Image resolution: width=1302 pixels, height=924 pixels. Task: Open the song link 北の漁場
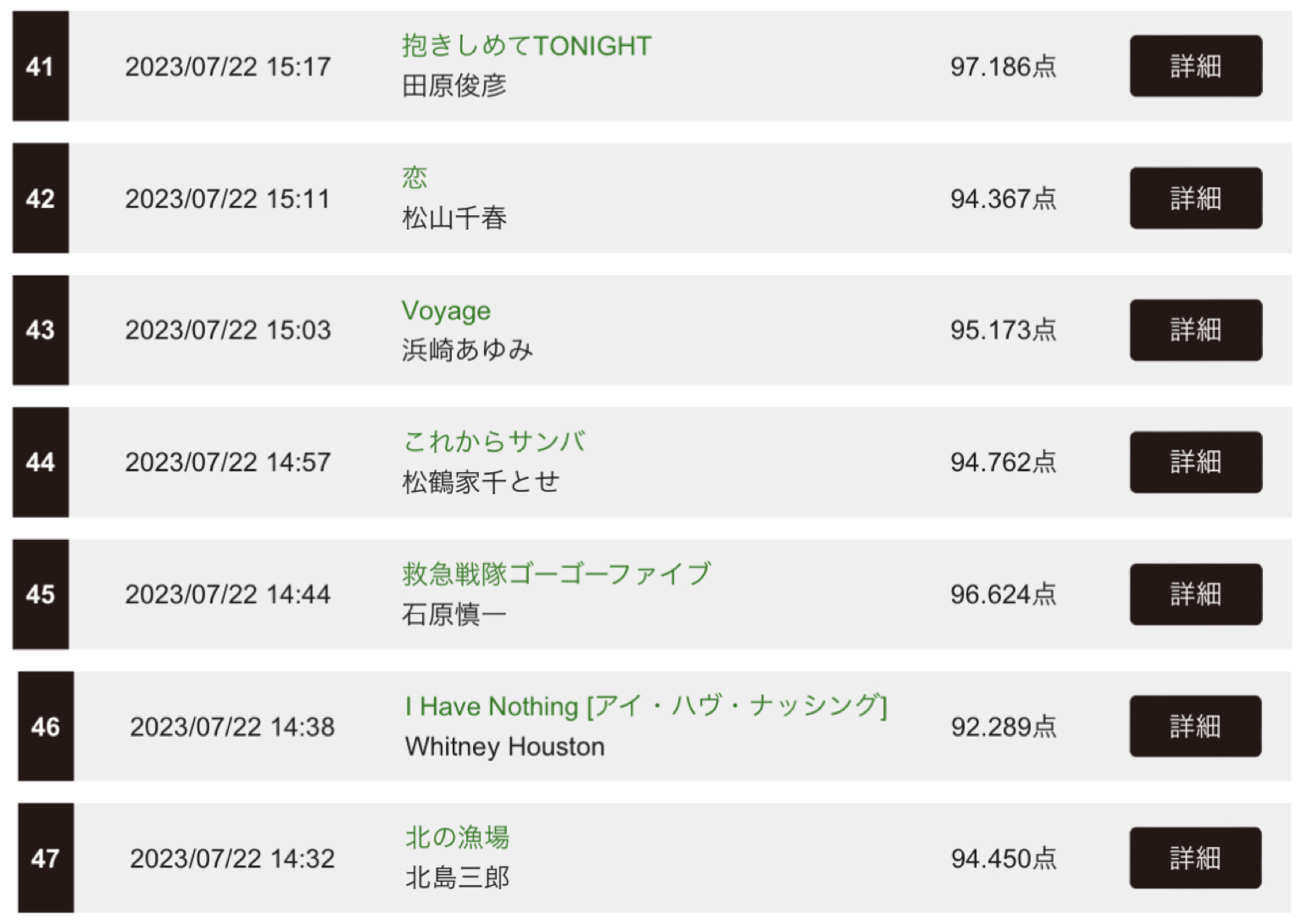click(457, 838)
